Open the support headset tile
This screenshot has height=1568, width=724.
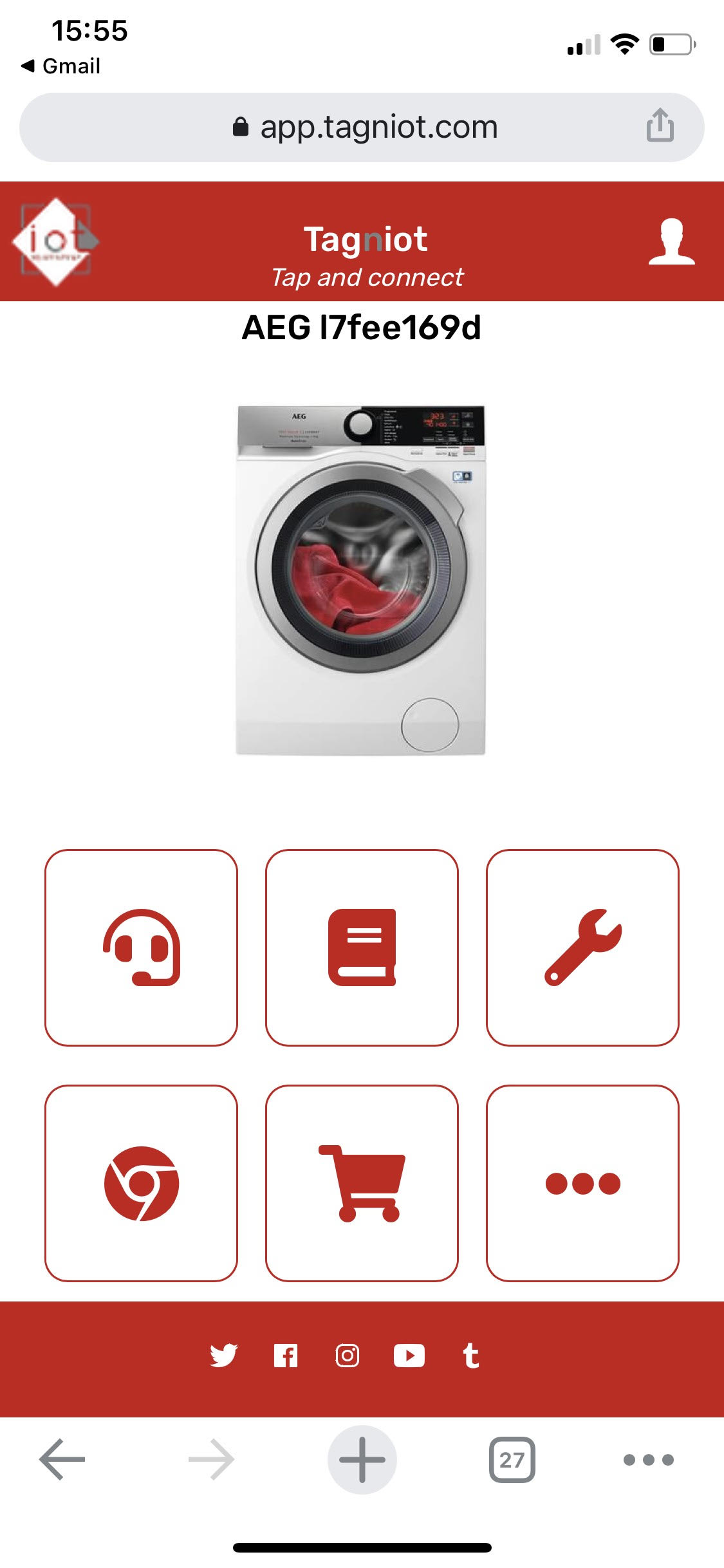141,947
